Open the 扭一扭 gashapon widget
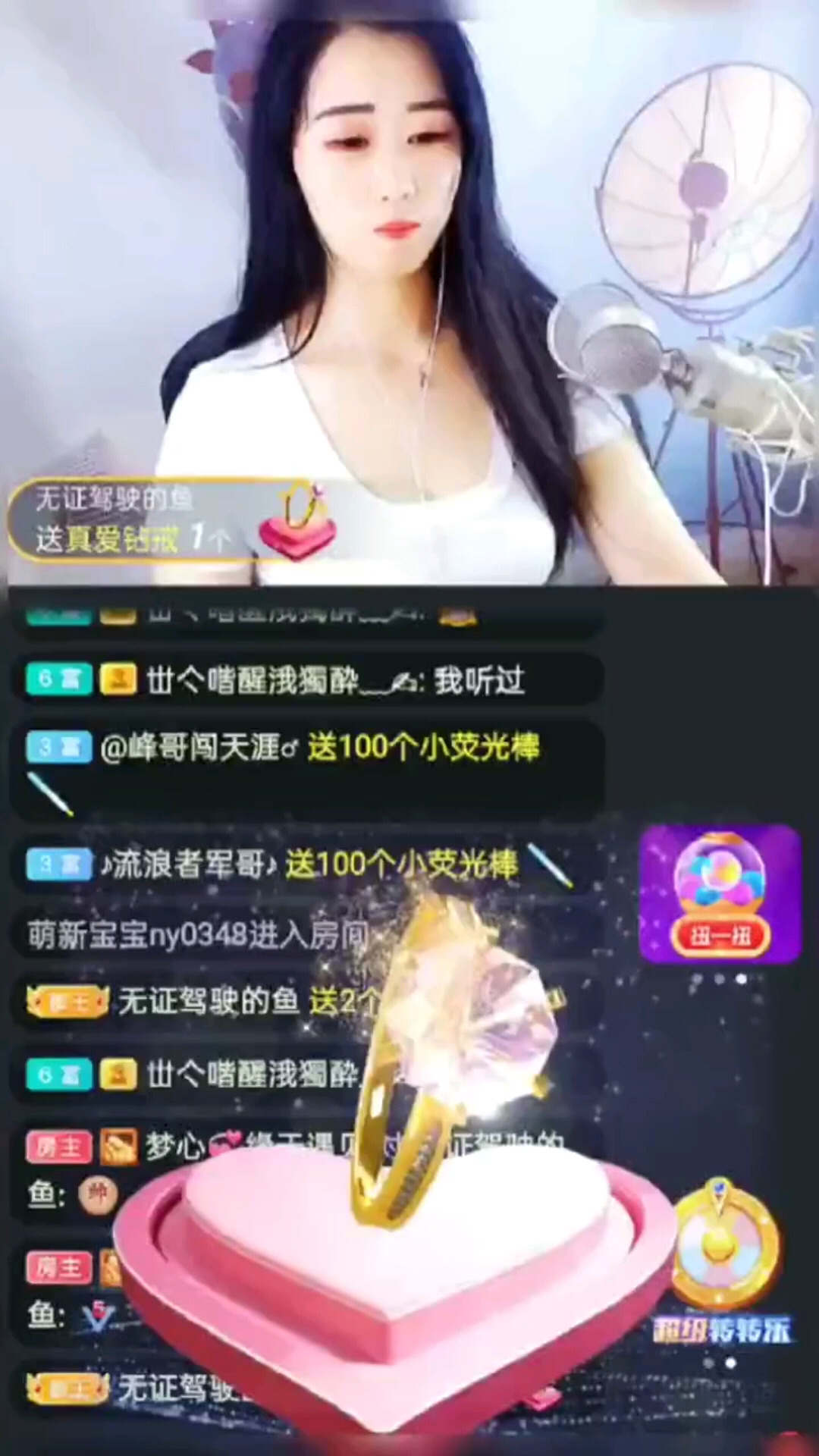The image size is (819, 1456). 720,894
